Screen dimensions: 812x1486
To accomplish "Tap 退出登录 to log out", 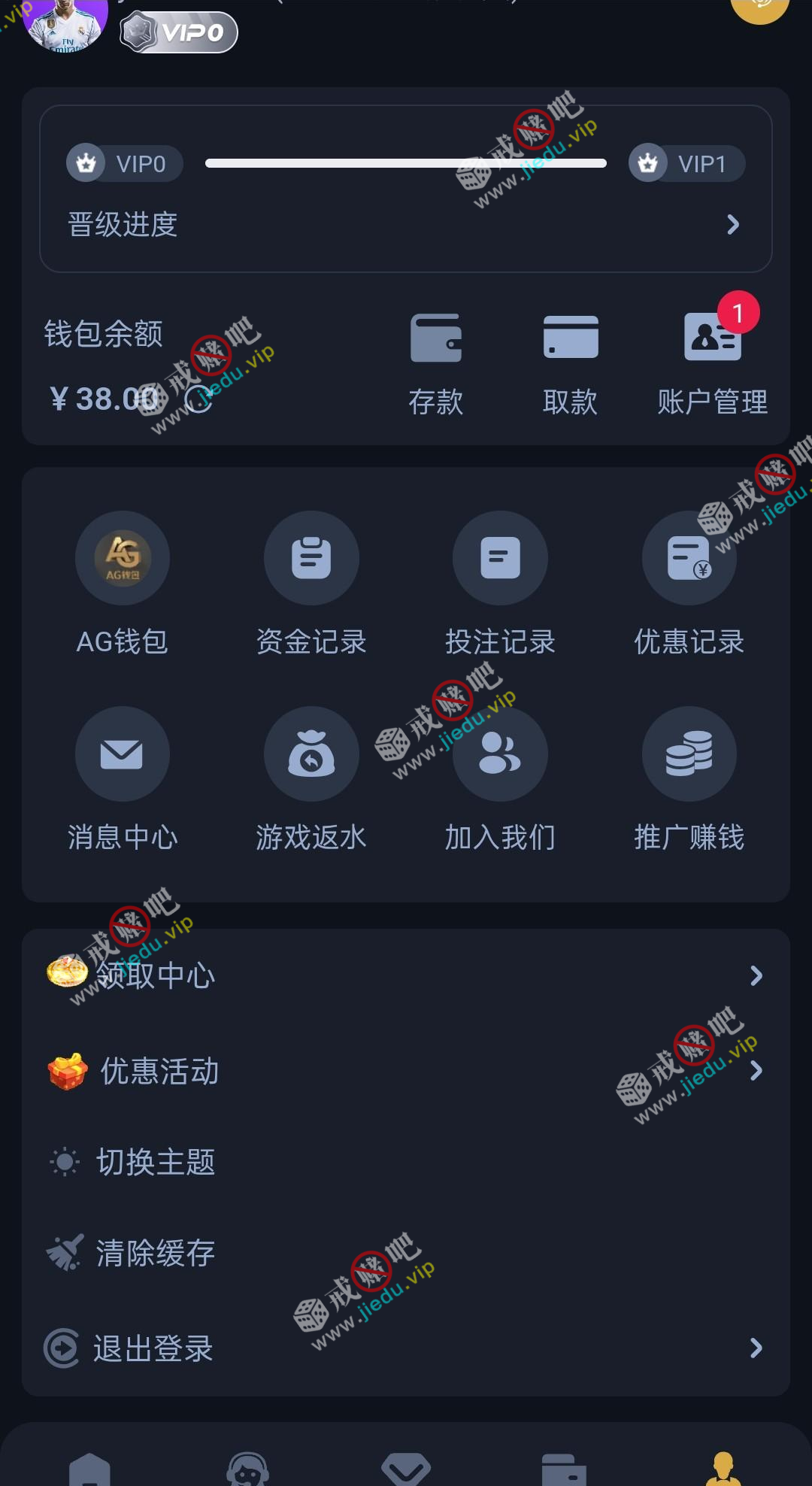I will 406,1348.
